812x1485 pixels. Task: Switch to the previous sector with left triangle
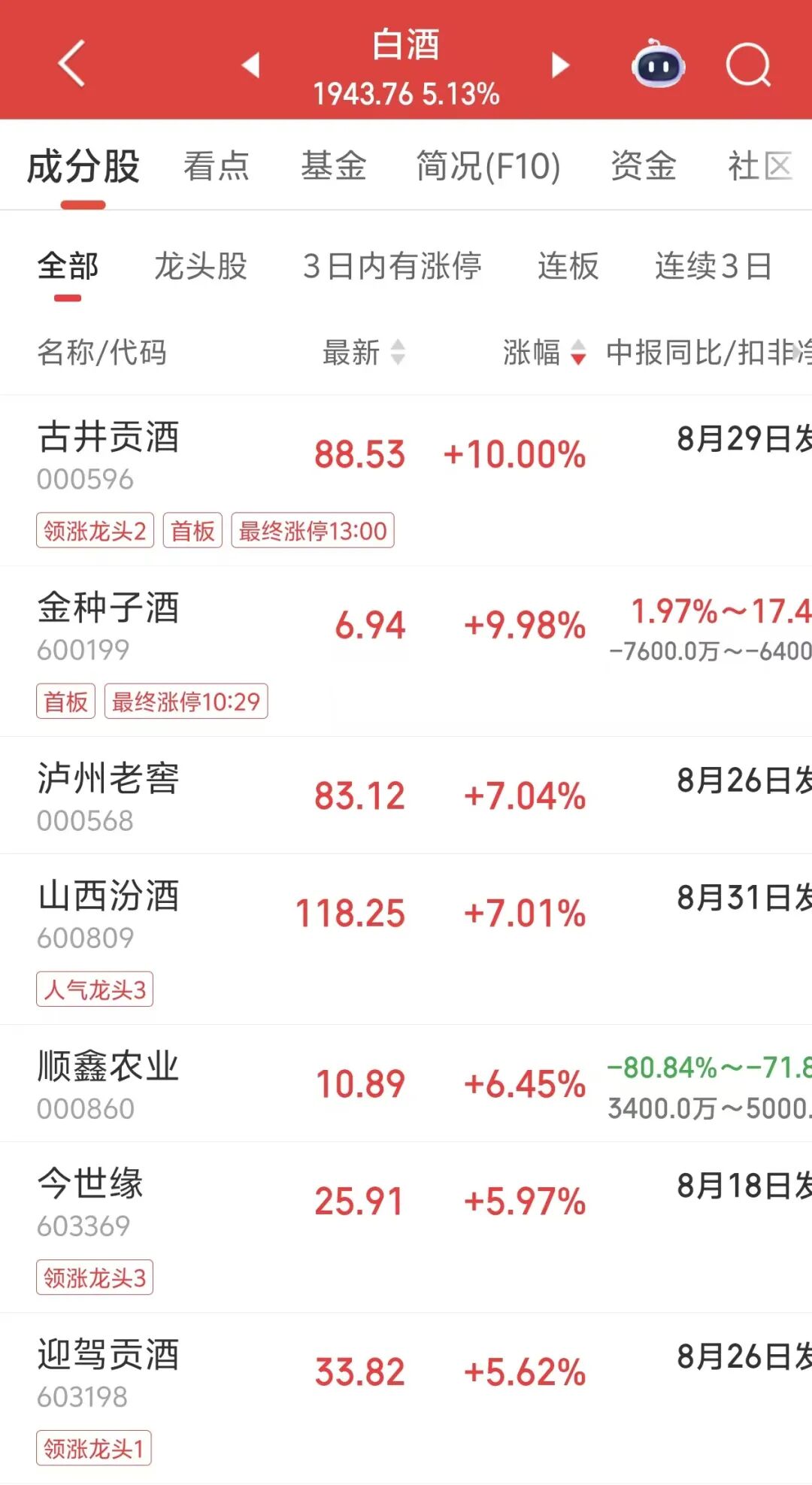(x=251, y=65)
